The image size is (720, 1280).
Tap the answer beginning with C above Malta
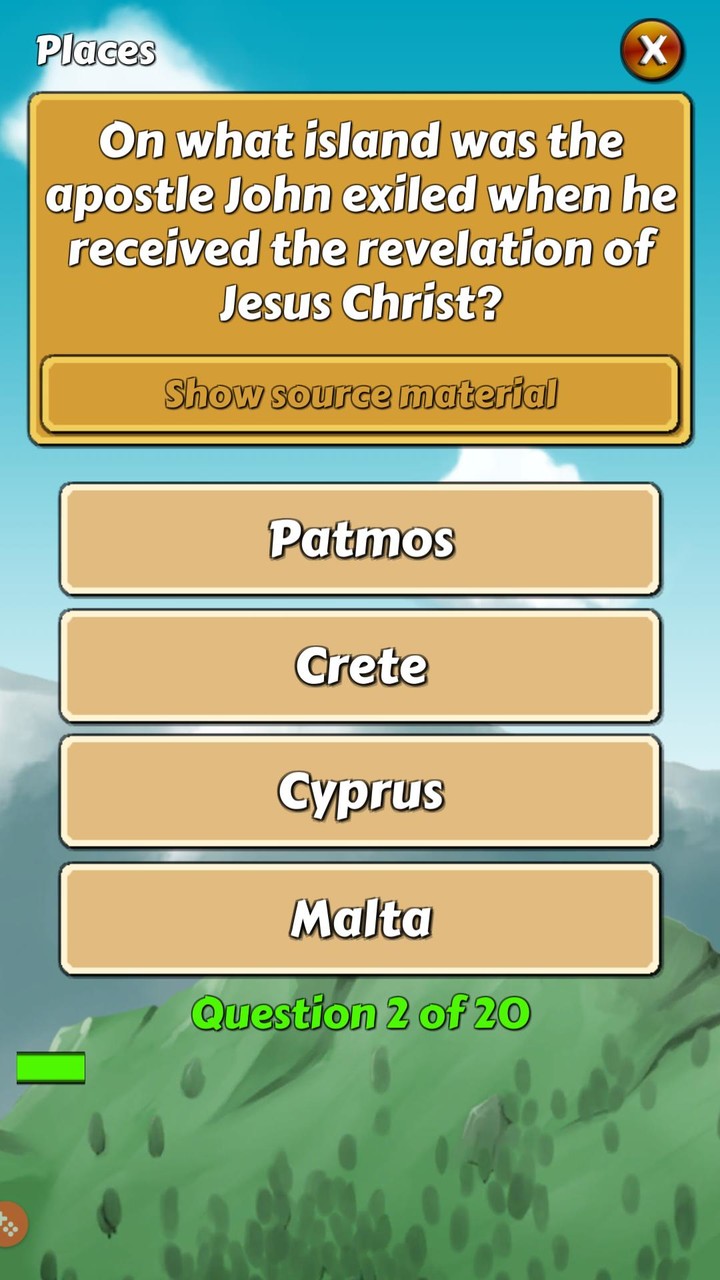point(360,790)
